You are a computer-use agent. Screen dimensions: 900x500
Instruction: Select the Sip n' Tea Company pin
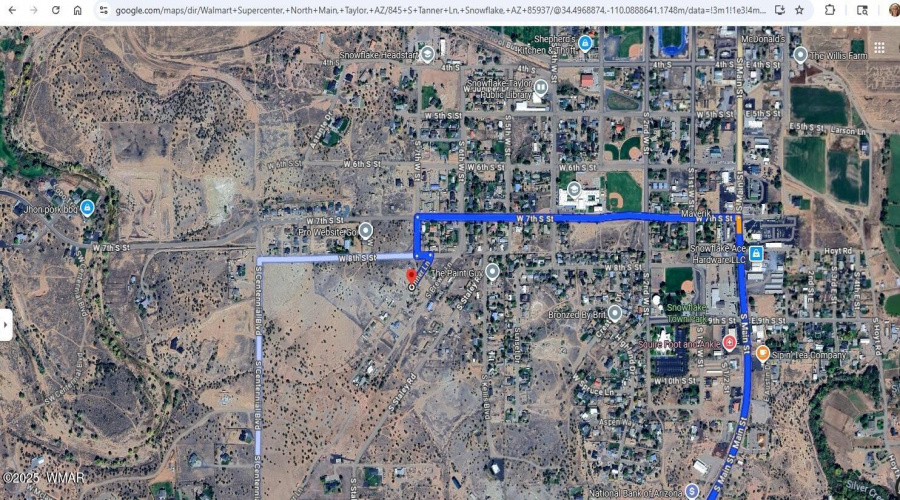[x=762, y=353]
